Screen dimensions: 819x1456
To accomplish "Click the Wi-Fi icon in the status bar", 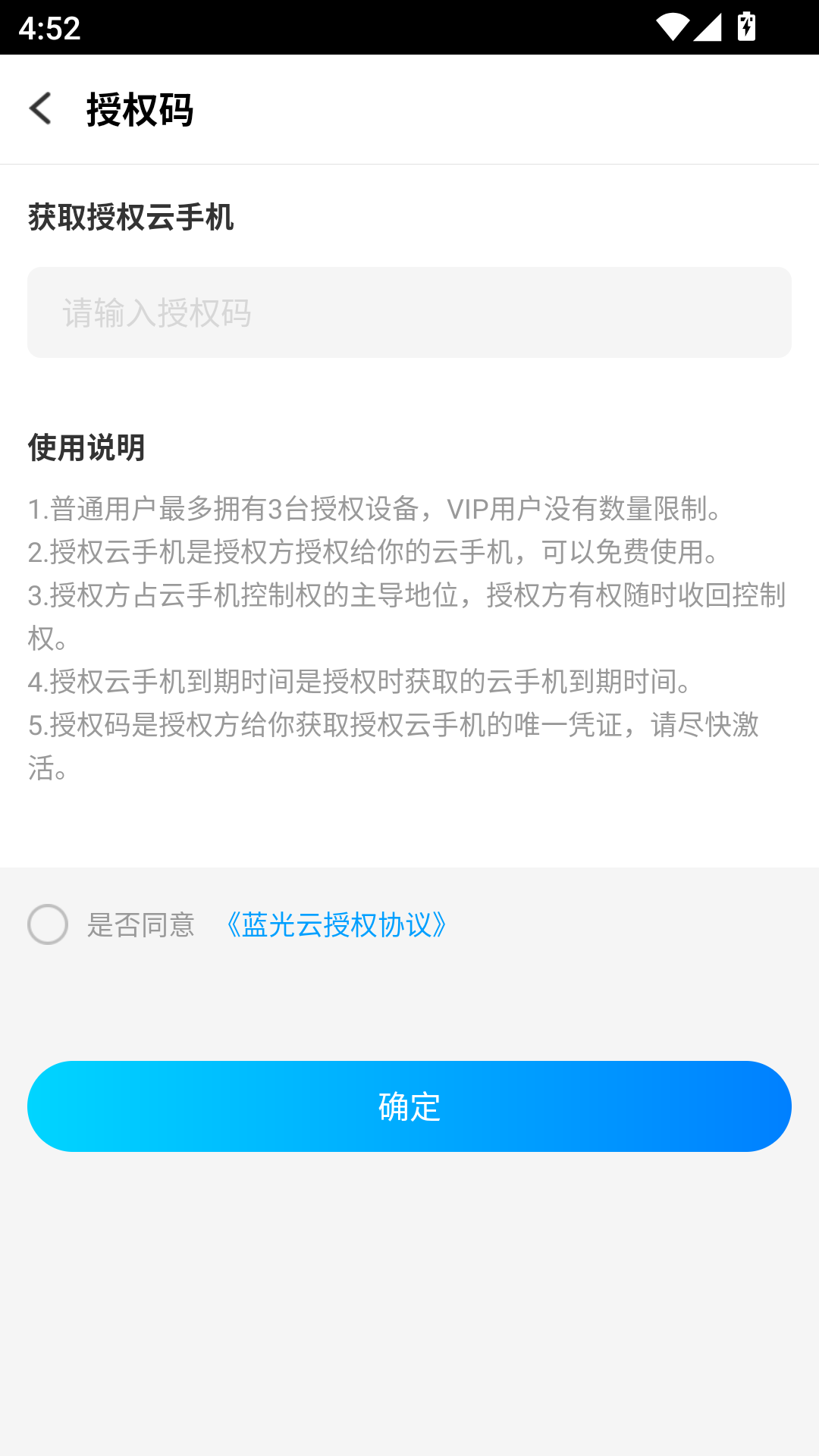I will coord(674,25).
